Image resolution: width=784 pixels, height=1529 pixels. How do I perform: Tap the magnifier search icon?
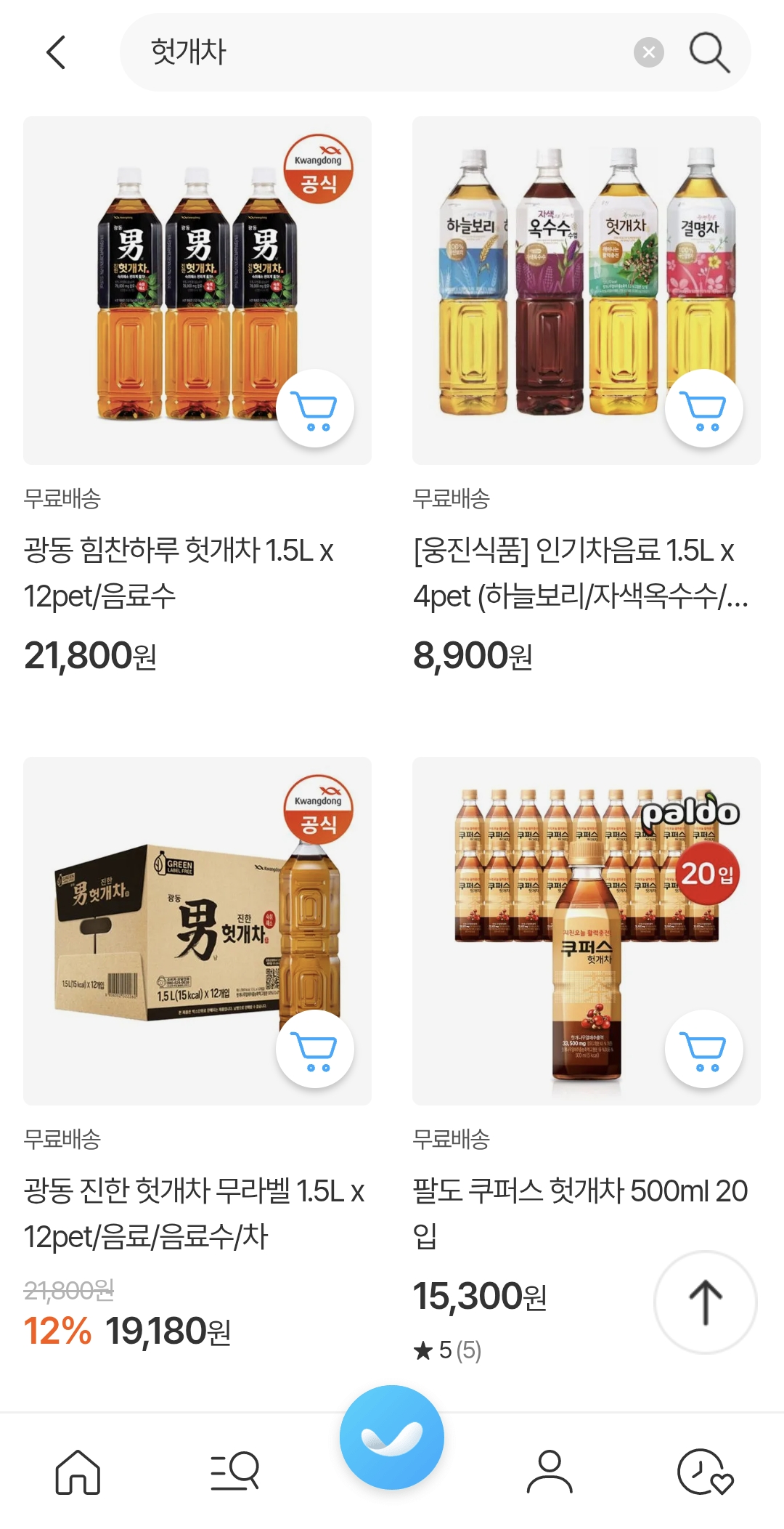coord(709,52)
